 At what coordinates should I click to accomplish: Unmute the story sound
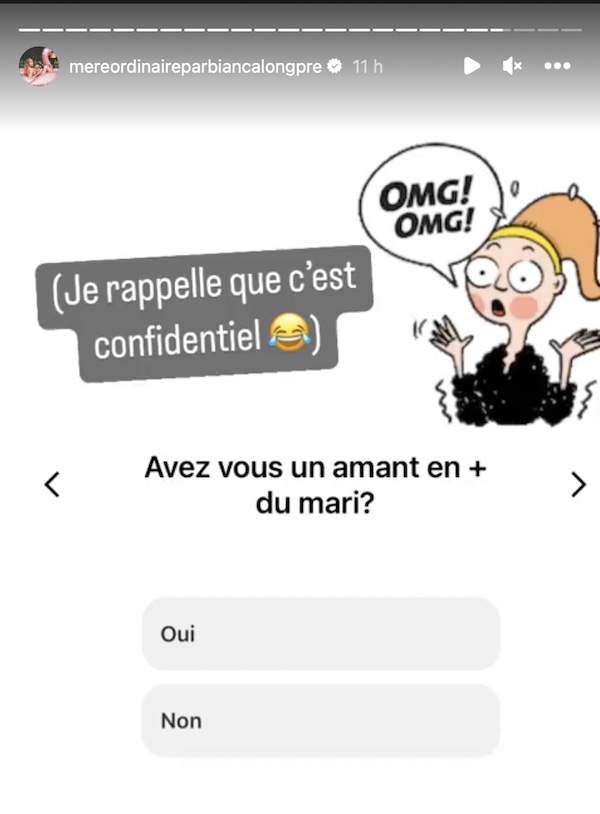(512, 66)
